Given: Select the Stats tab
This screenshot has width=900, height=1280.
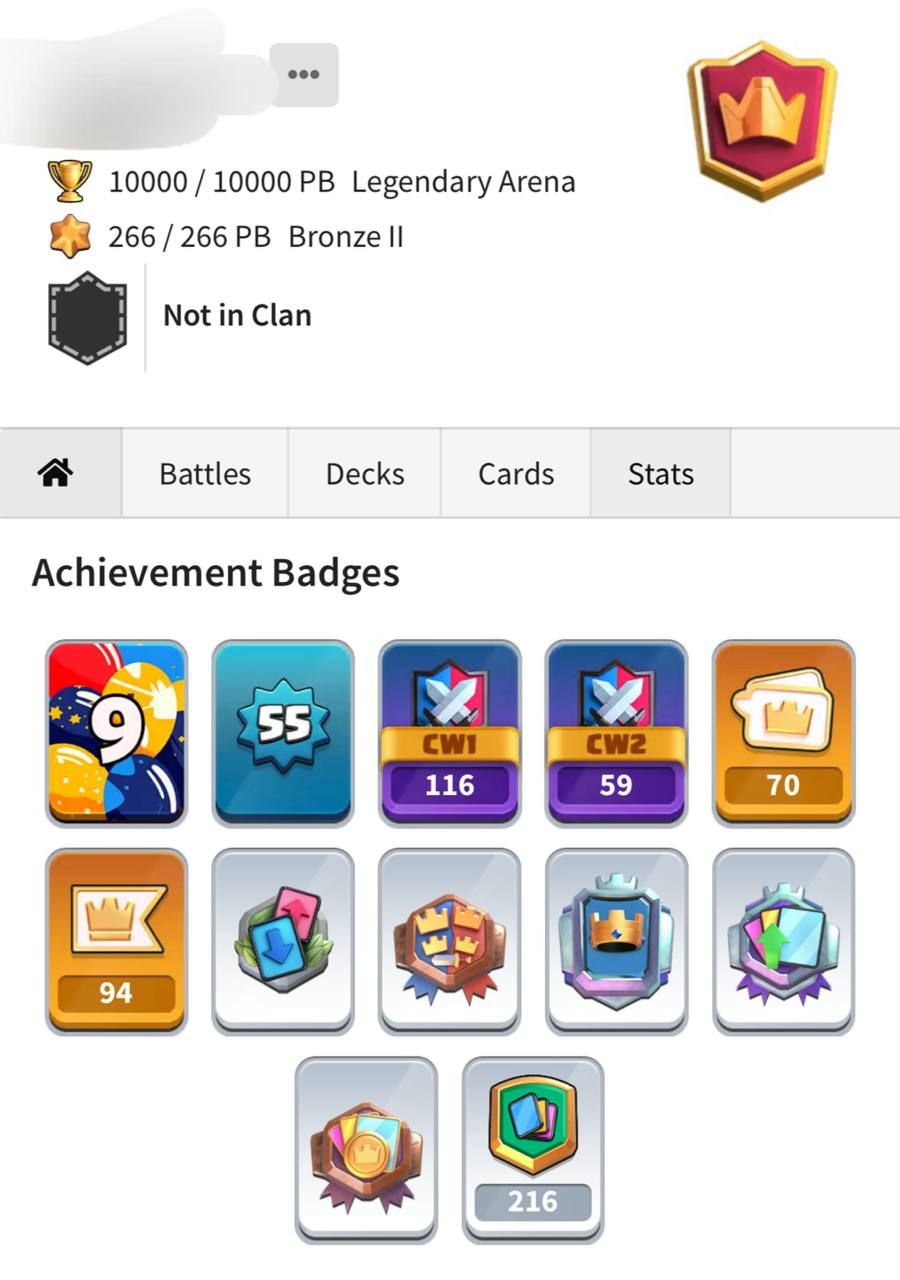Looking at the screenshot, I should point(661,473).
